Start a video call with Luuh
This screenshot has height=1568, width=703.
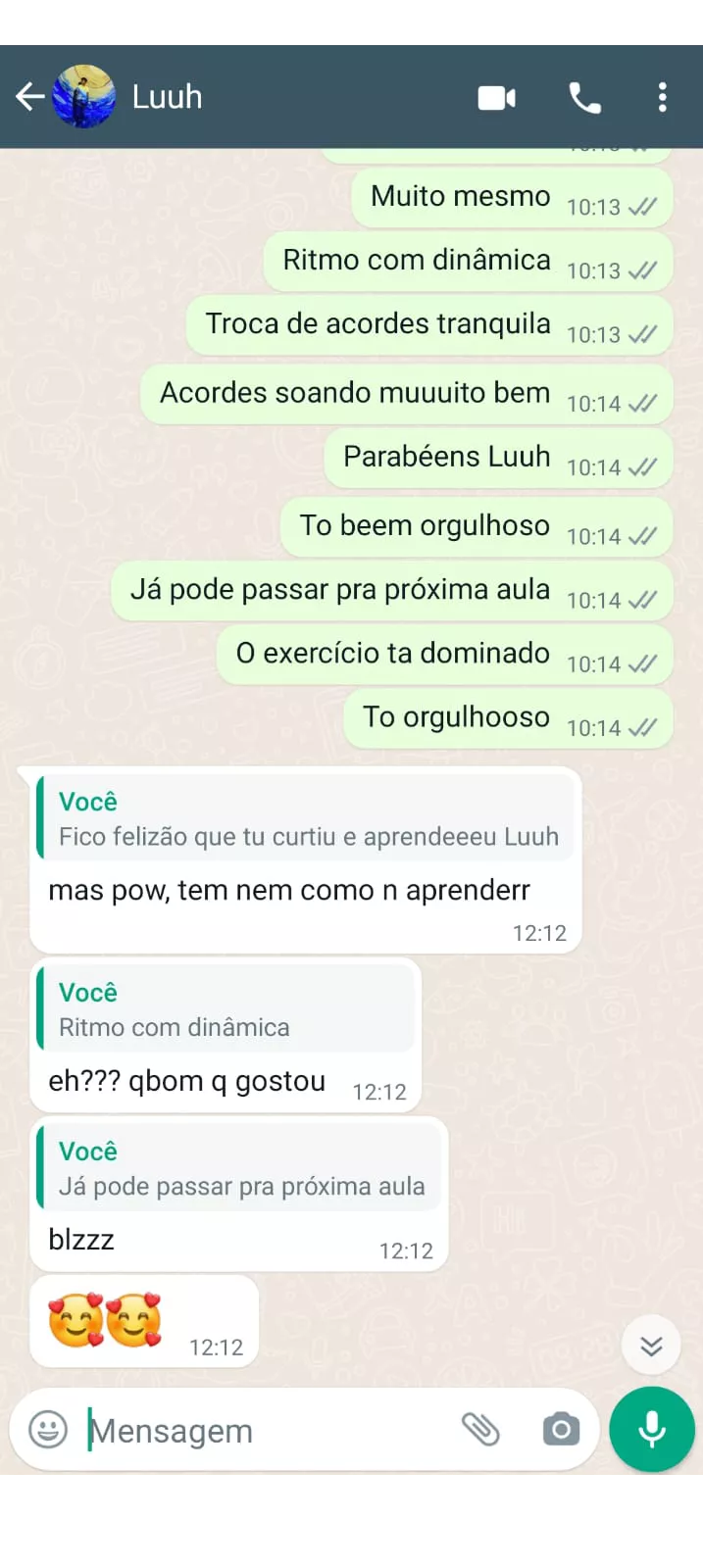(x=497, y=98)
